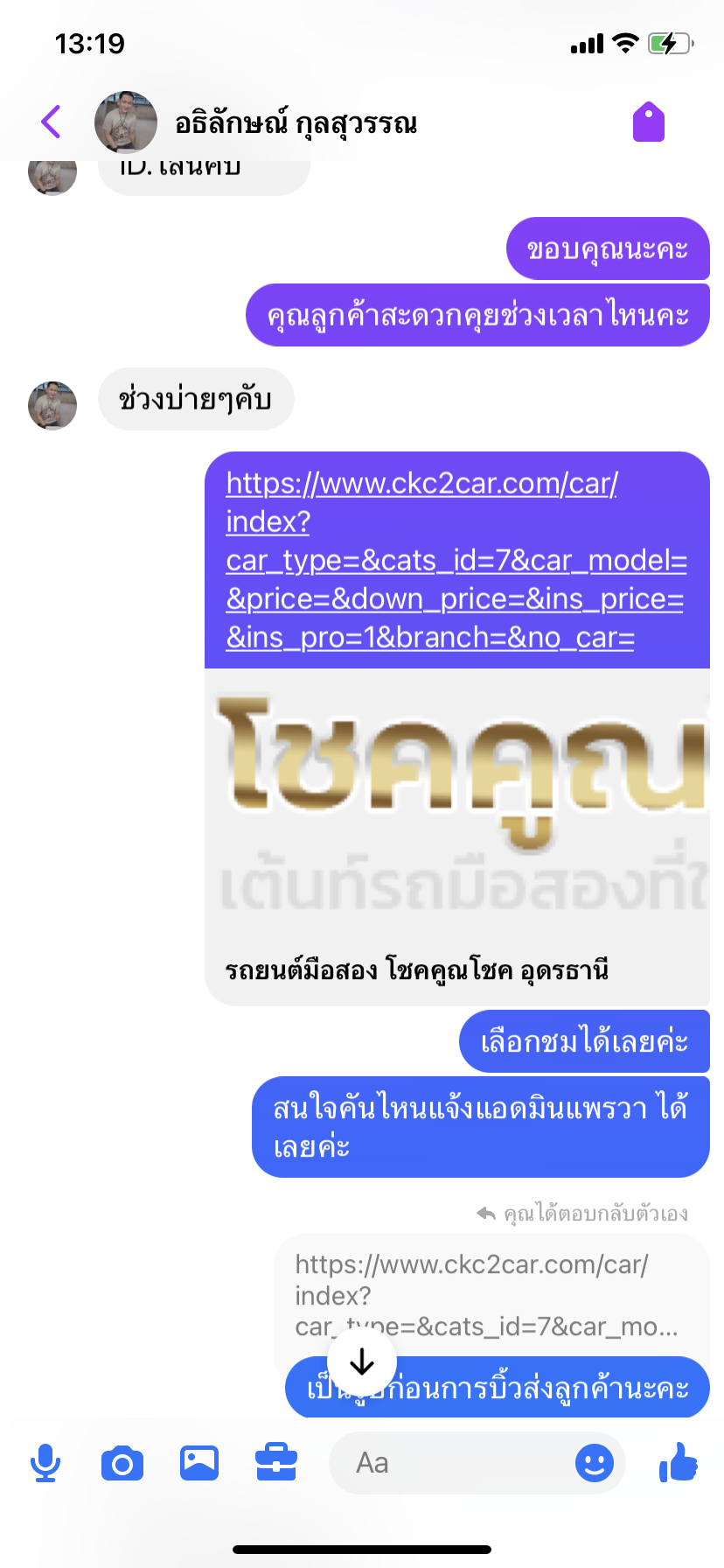Open the purple label tag icon
Image resolution: width=724 pixels, height=1568 pixels.
(649, 122)
